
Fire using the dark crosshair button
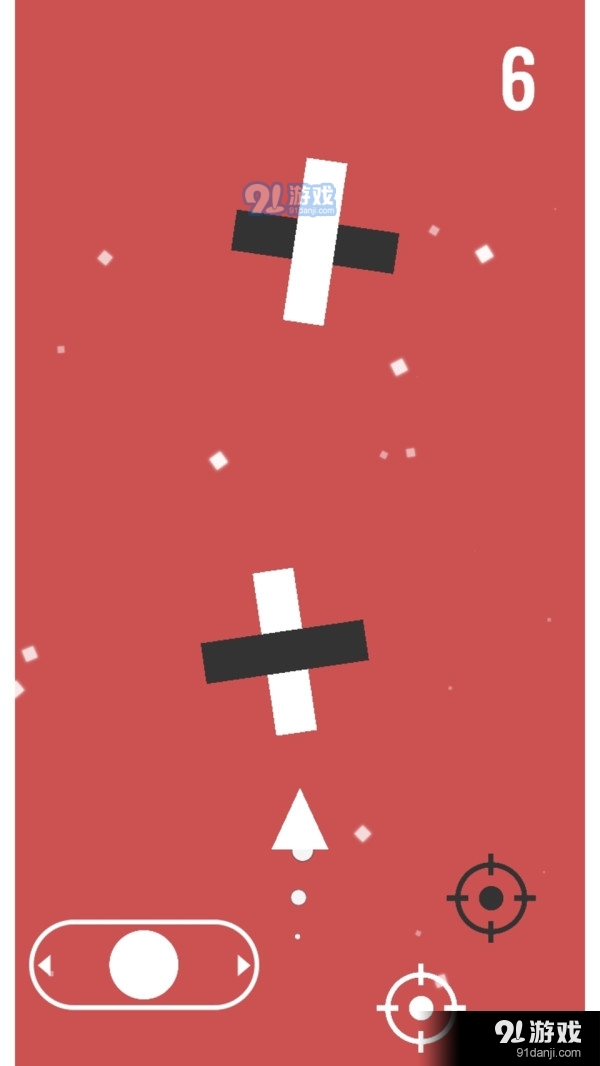[490, 898]
